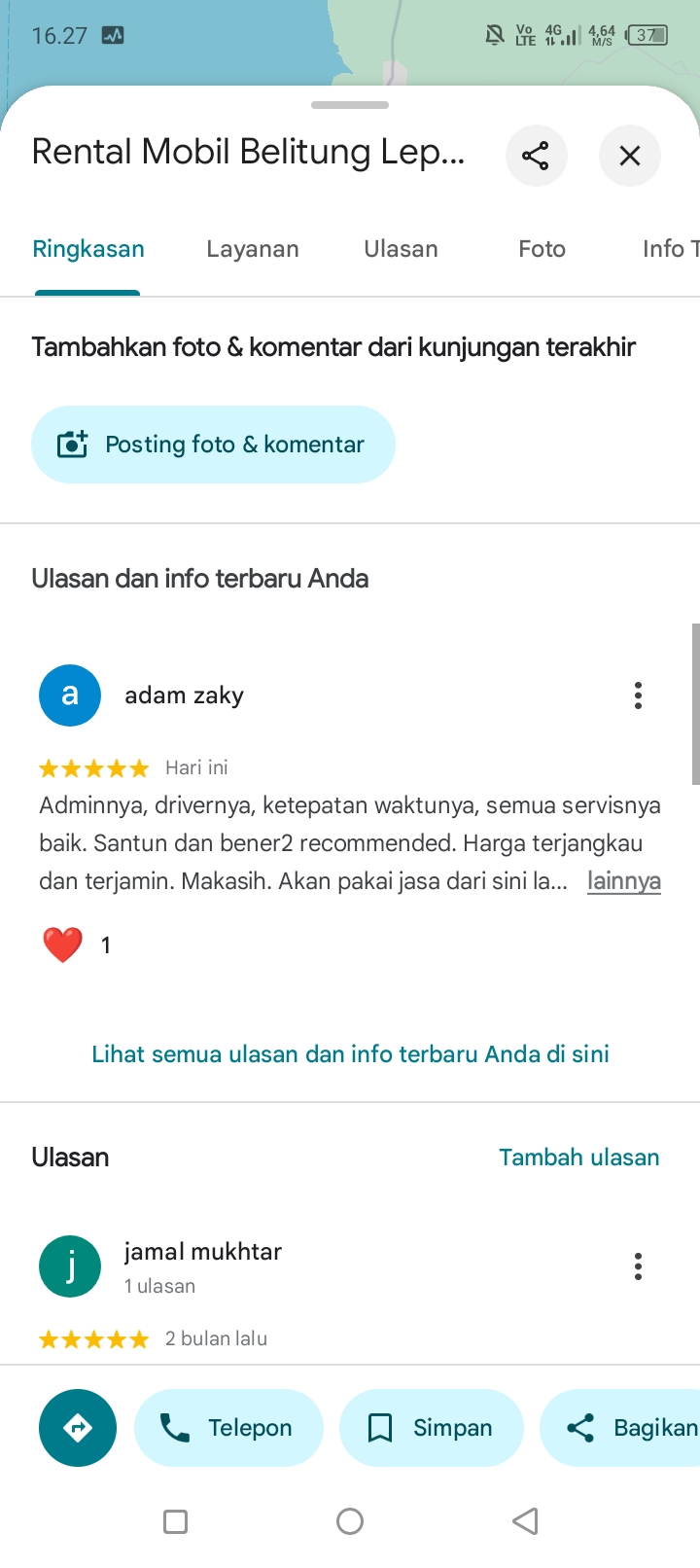Tap Posting foto & komentar button
This screenshot has height=1568, width=700.
[213, 445]
